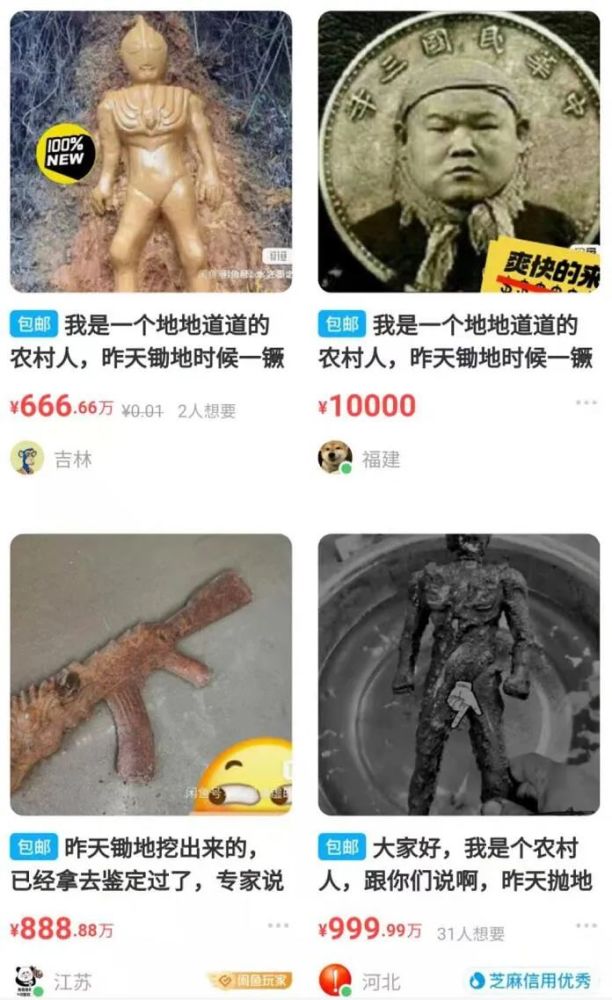View the 吉林 seller's profile avatar

27,457
